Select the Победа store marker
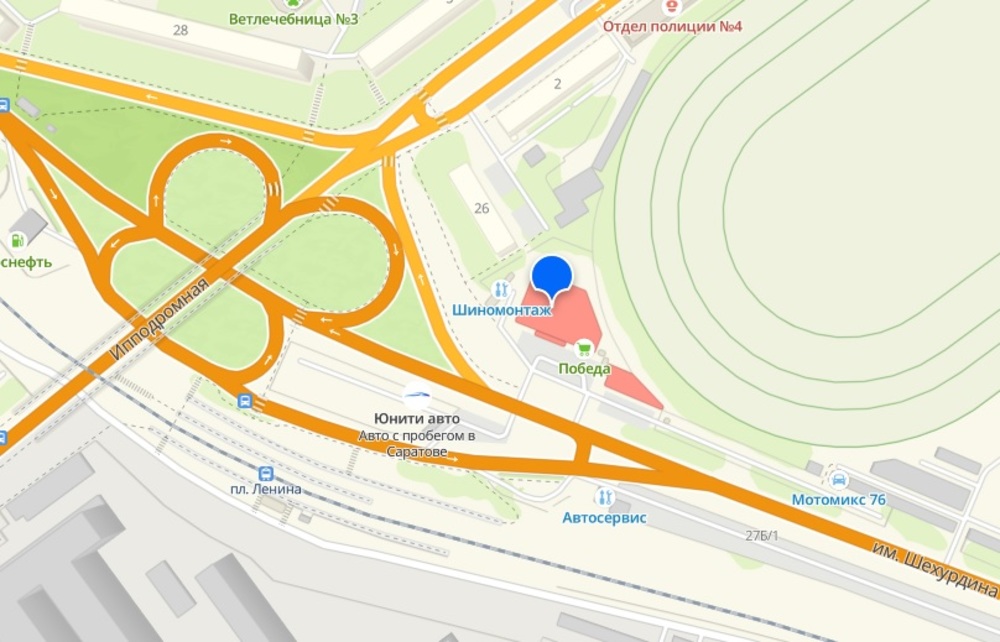Image resolution: width=1000 pixels, height=642 pixels. 584,348
